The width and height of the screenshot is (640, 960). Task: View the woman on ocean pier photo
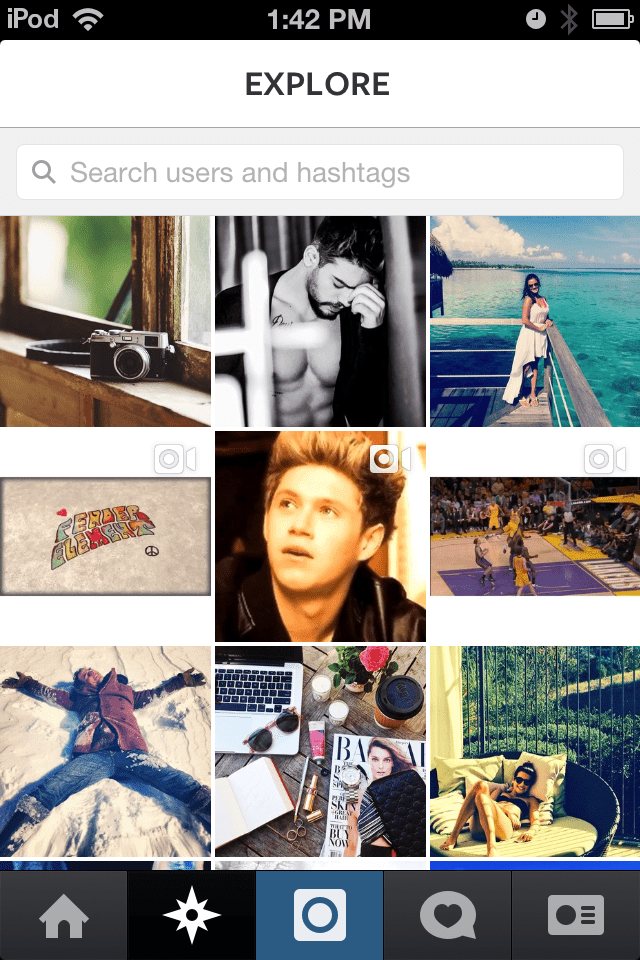535,321
